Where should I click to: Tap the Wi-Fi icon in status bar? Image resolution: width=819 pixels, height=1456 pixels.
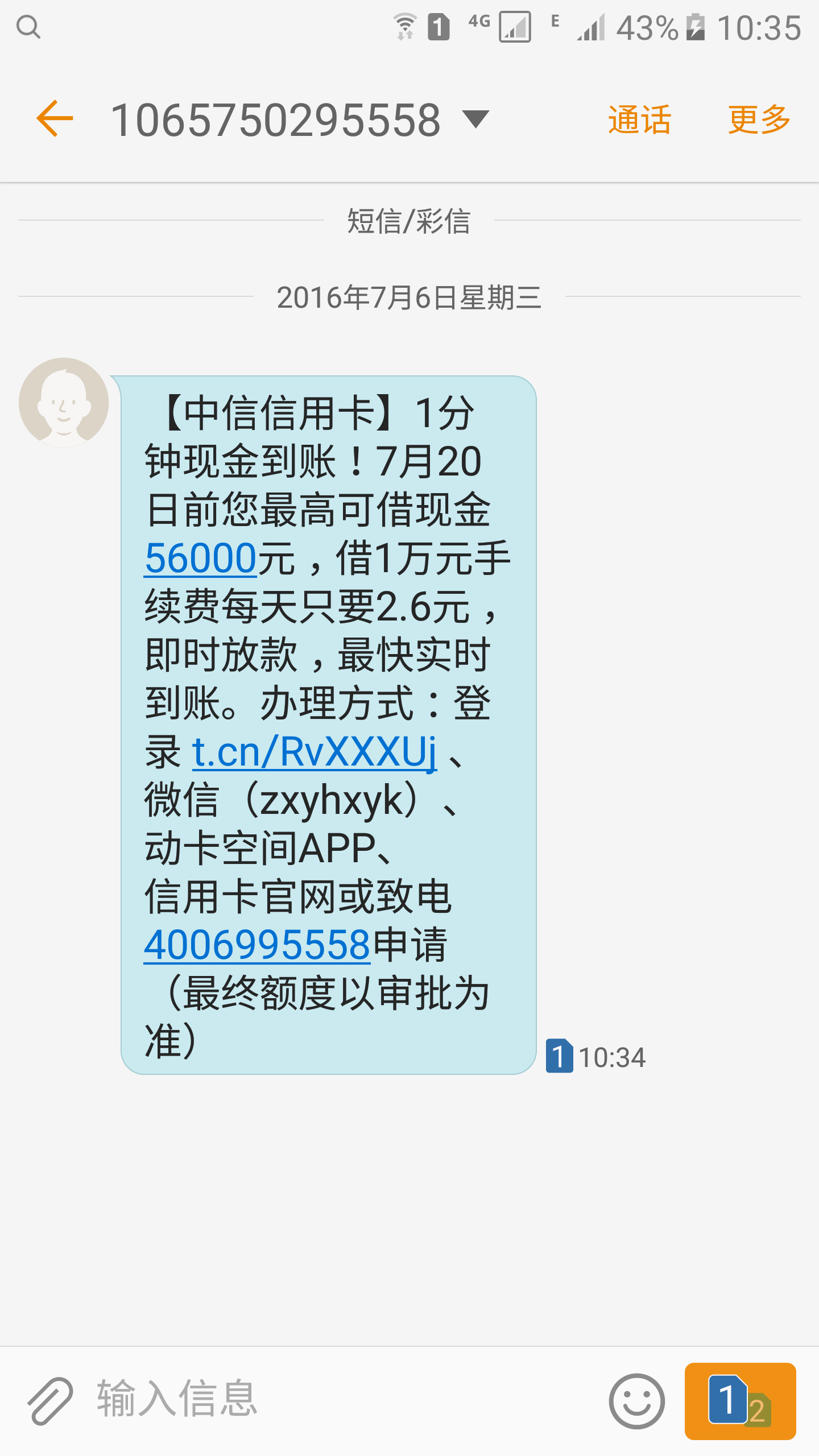404,26
